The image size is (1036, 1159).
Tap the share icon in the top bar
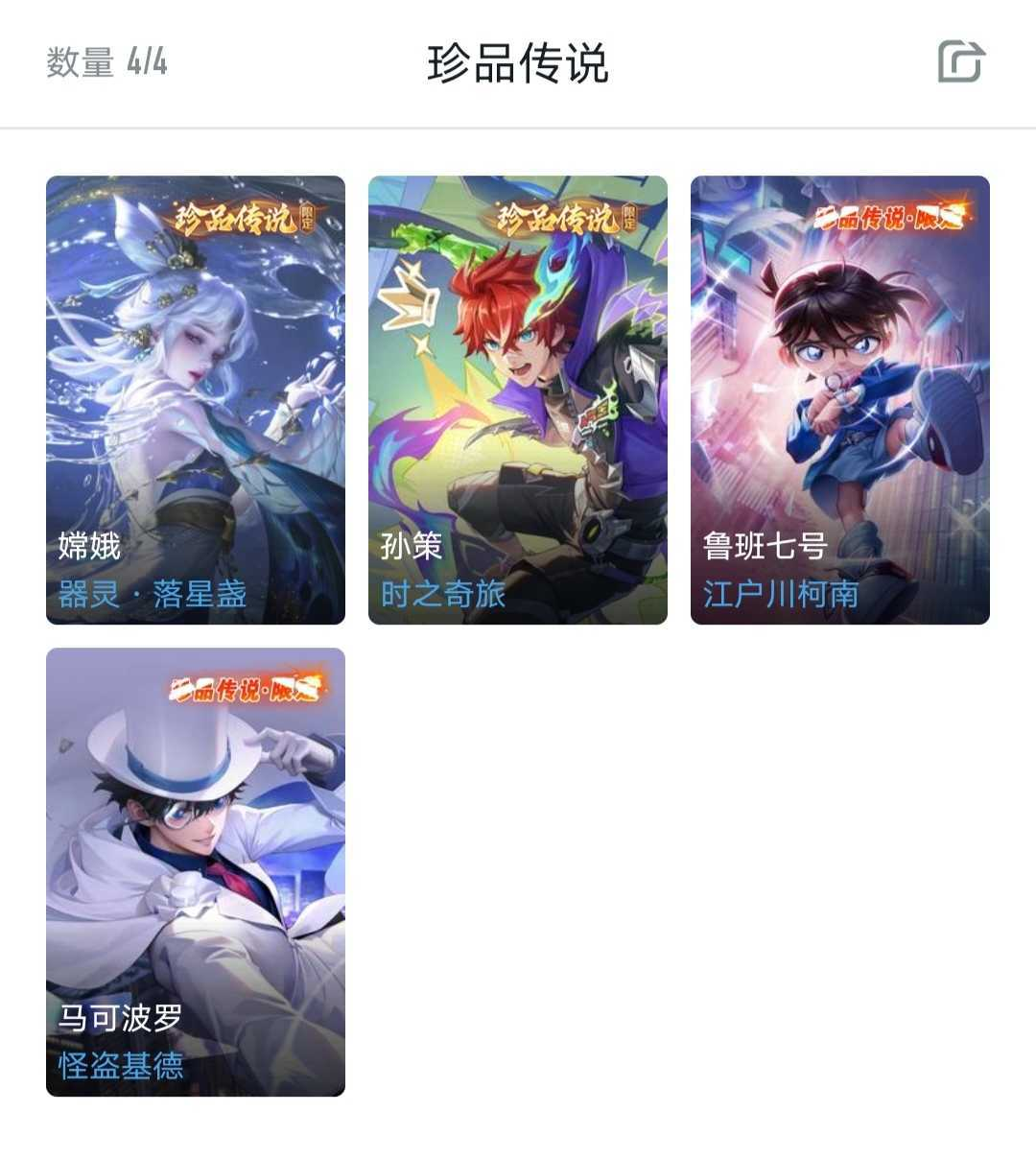960,62
